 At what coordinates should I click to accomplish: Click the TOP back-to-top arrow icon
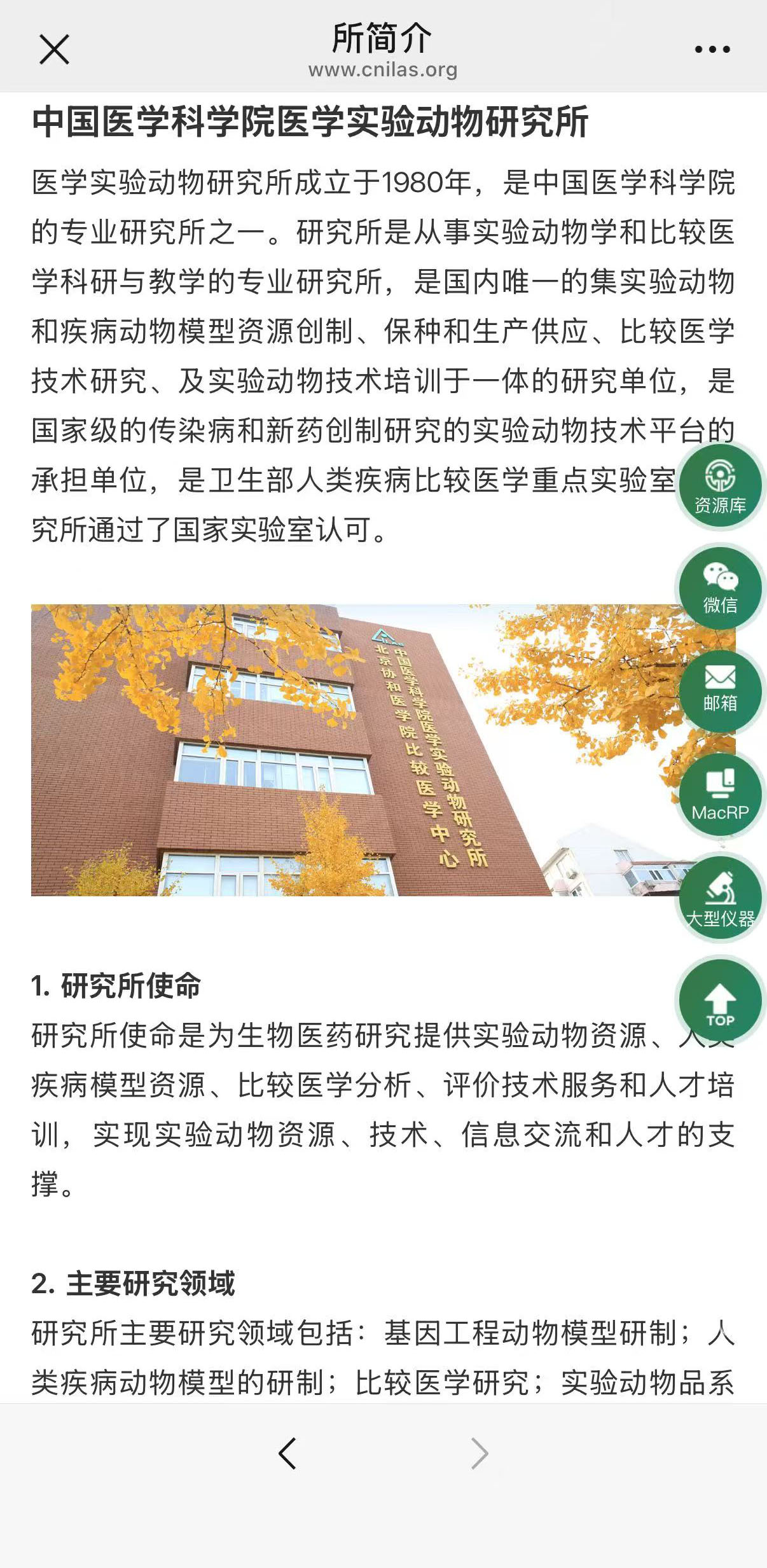click(719, 1001)
